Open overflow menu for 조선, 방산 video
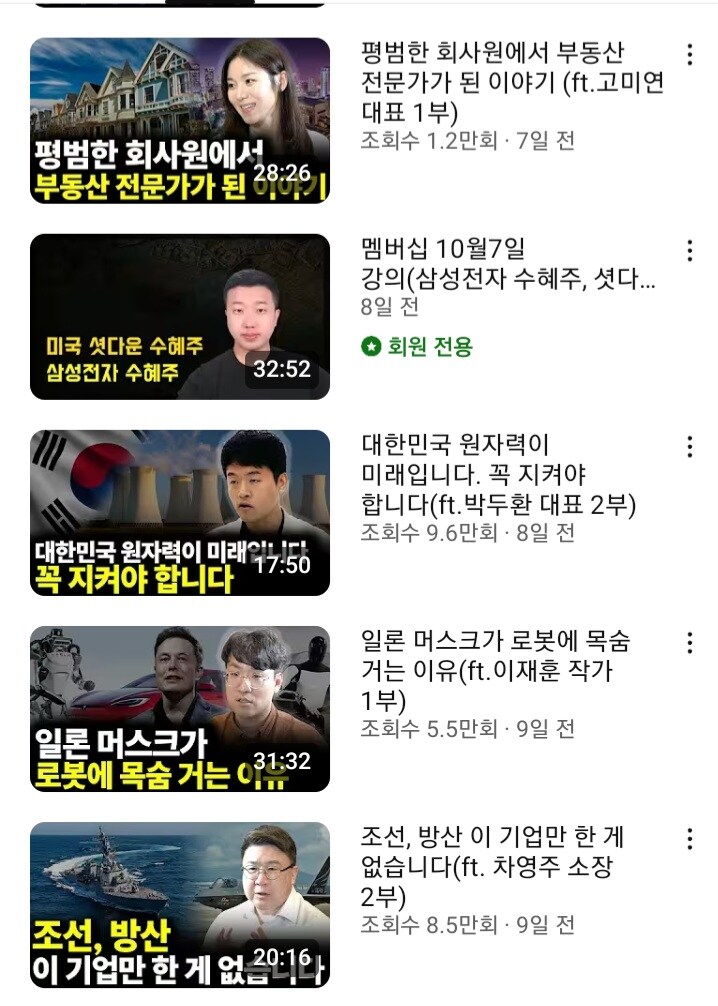The image size is (718, 1006). coord(689,839)
